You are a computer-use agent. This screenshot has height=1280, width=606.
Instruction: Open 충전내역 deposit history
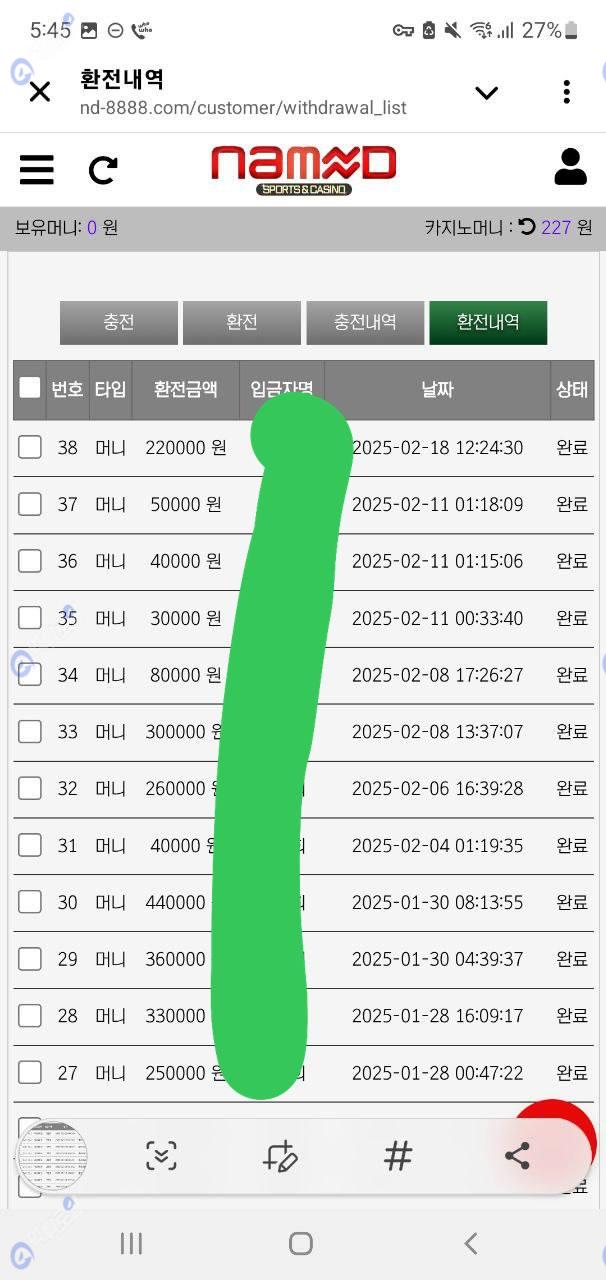click(x=365, y=323)
